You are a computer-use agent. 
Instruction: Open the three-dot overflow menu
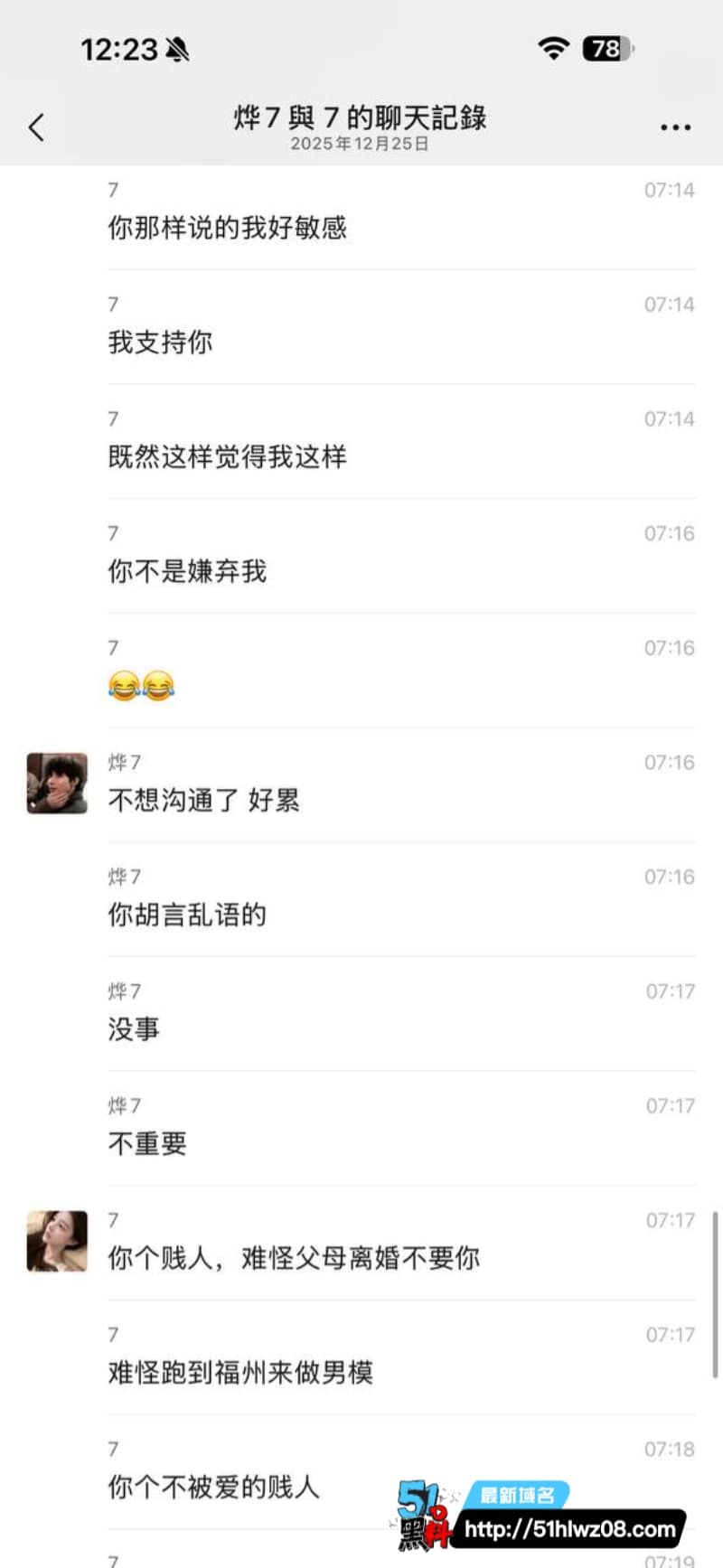(675, 127)
